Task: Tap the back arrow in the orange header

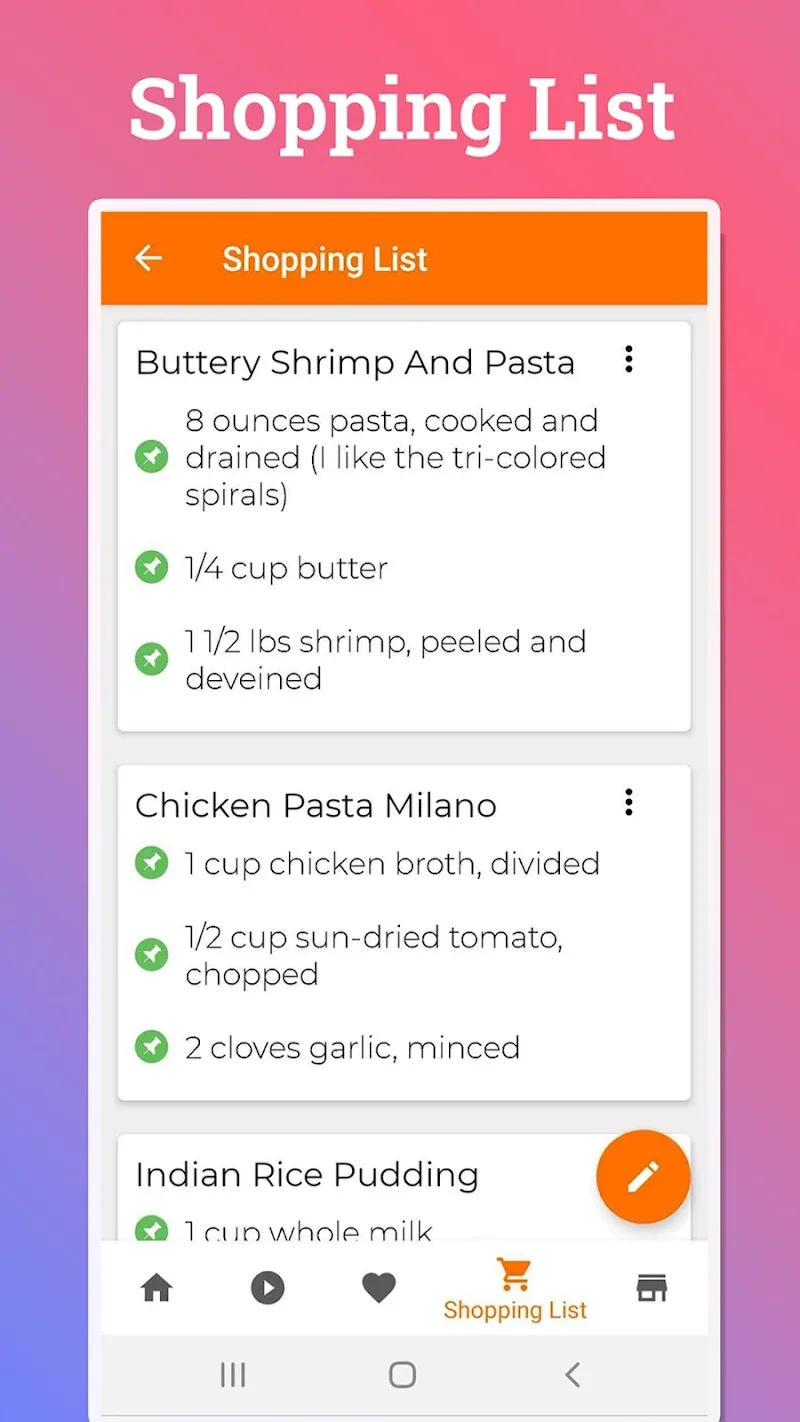Action: pos(148,258)
